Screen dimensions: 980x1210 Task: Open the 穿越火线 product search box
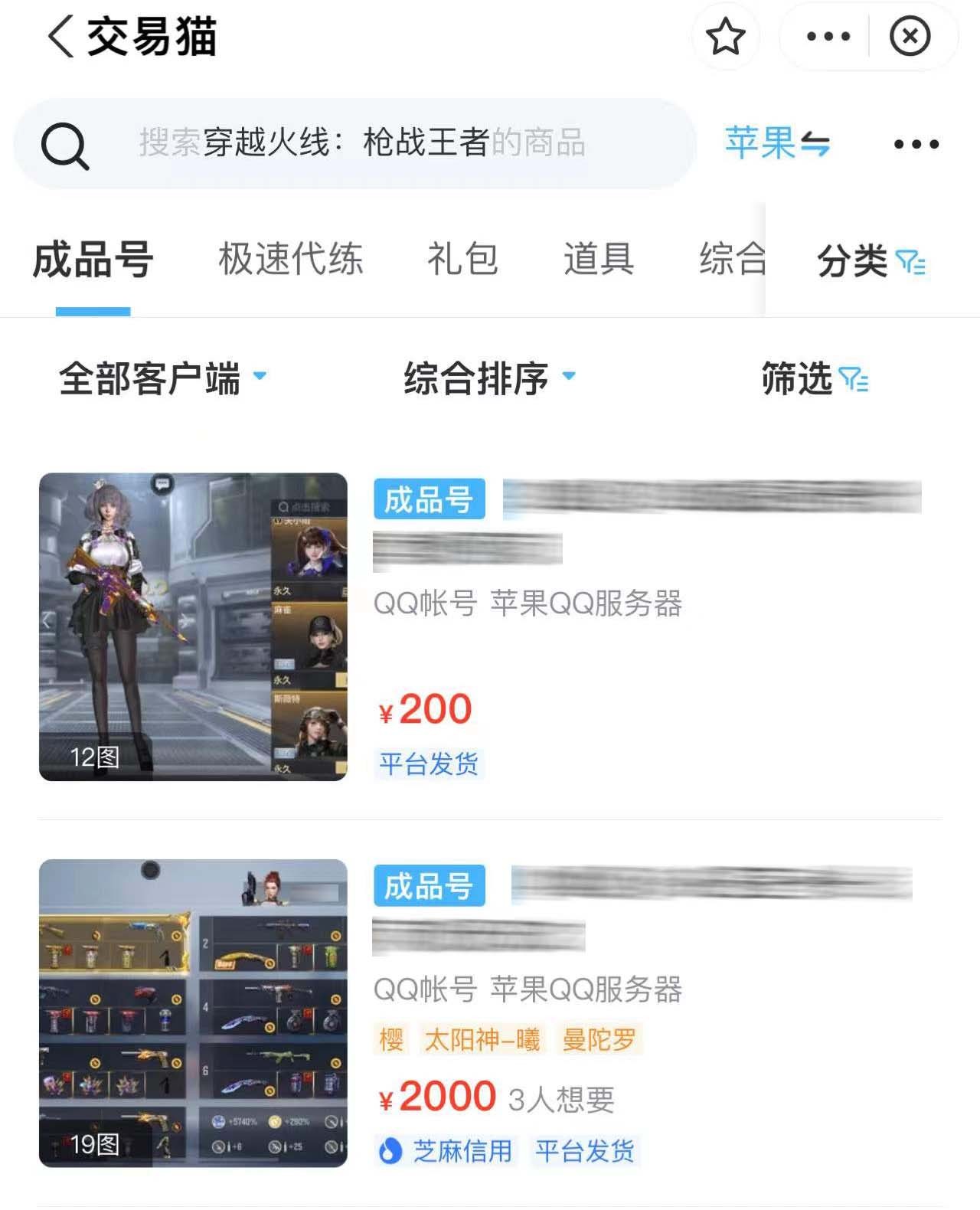360,143
